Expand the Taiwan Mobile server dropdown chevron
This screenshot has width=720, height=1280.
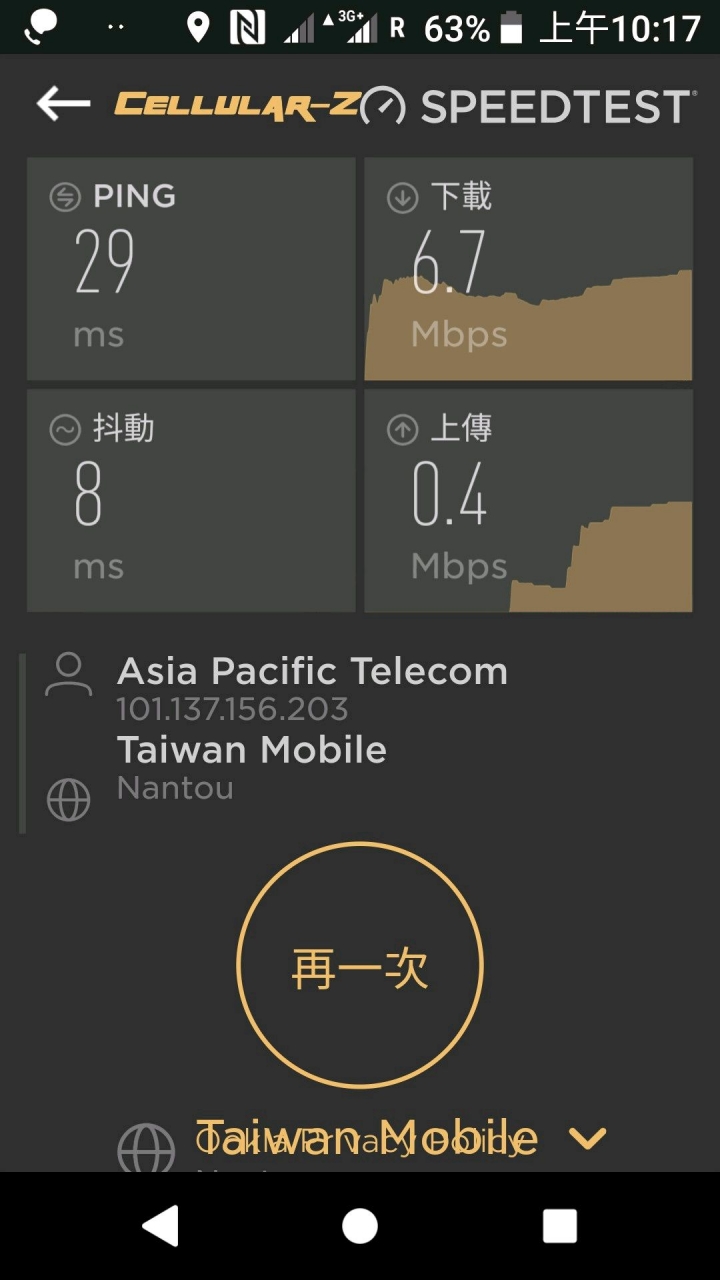[587, 1138]
